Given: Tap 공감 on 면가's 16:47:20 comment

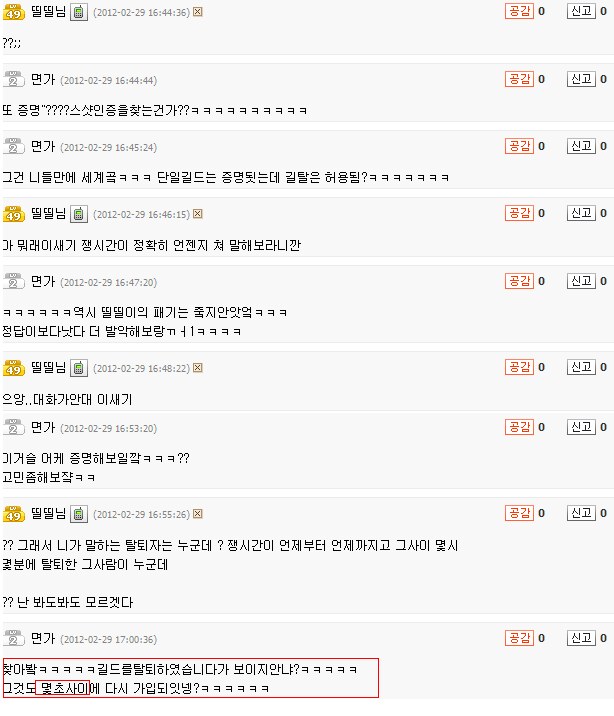Looking at the screenshot, I should (518, 281).
